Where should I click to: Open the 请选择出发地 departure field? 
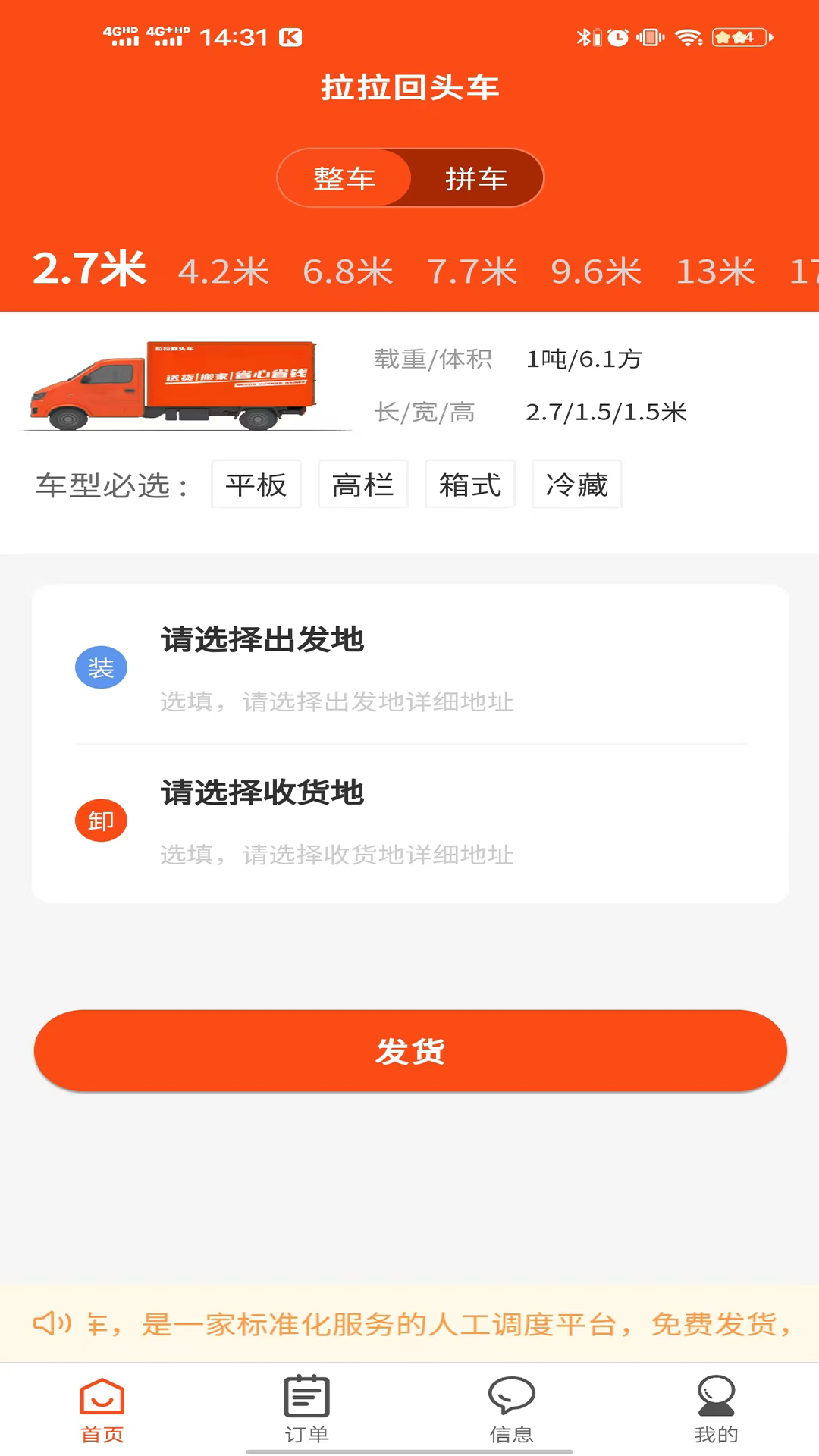click(x=262, y=641)
